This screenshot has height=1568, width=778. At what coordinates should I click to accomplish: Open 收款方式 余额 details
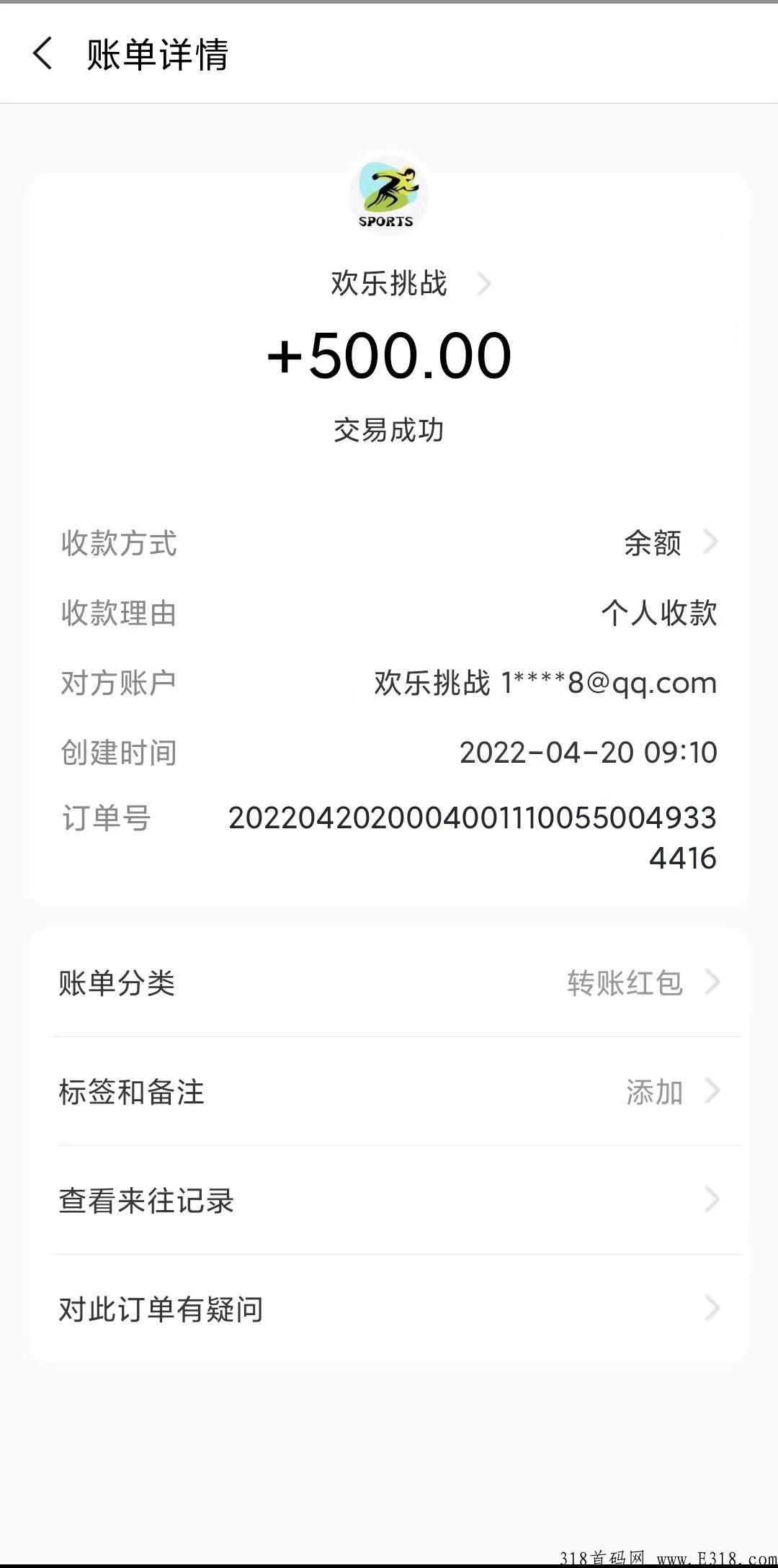pyautogui.click(x=669, y=543)
